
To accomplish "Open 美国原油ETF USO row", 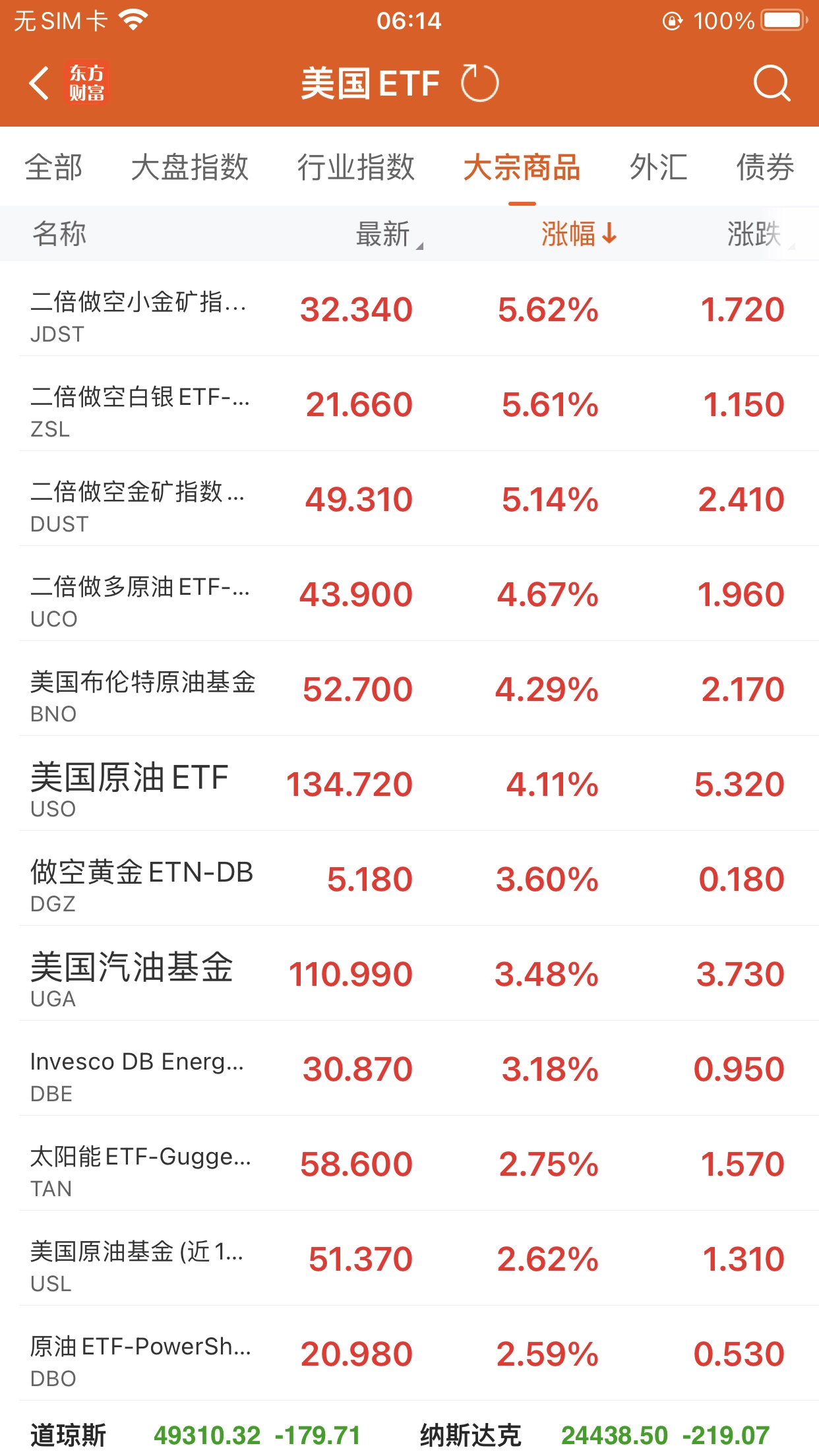I will coord(409,785).
